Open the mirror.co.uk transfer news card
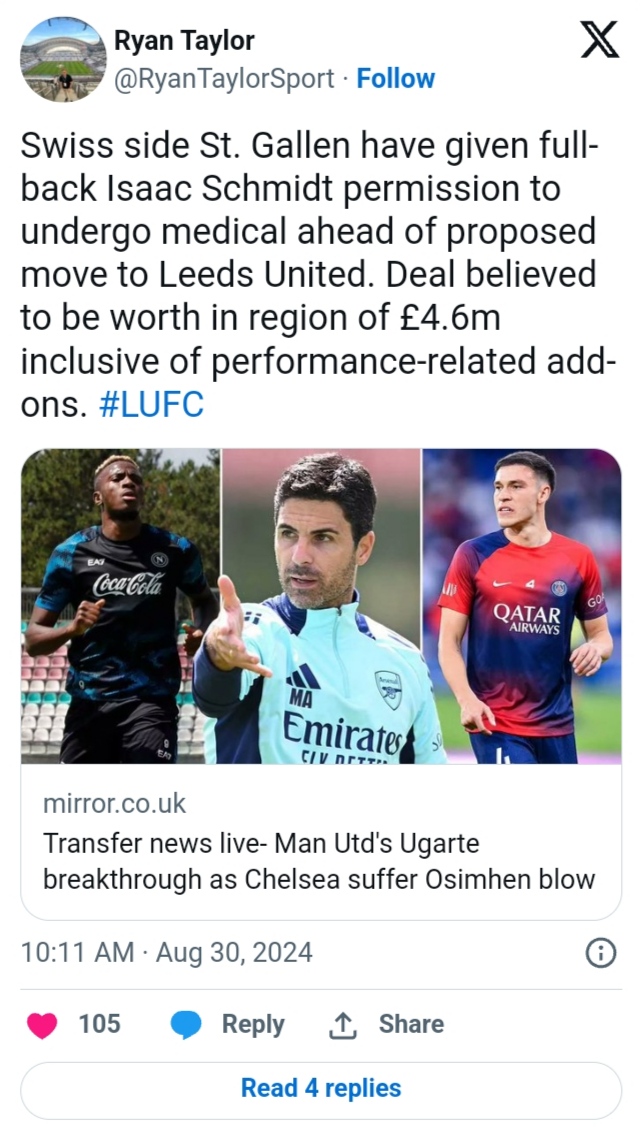 [320, 684]
